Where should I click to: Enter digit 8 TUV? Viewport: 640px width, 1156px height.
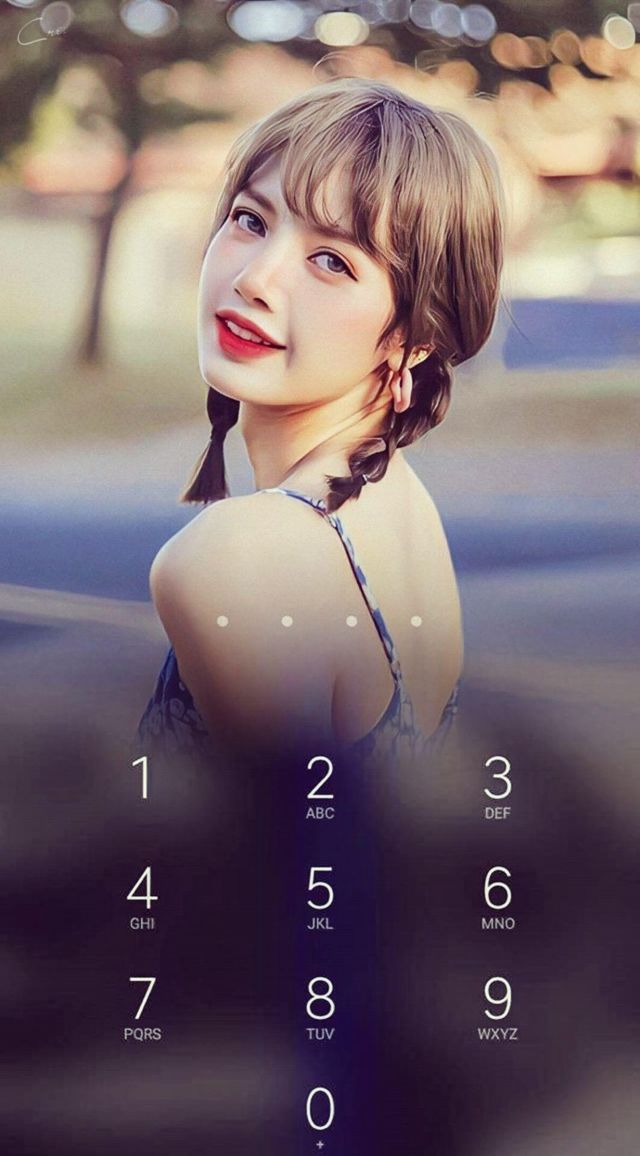[320, 1009]
